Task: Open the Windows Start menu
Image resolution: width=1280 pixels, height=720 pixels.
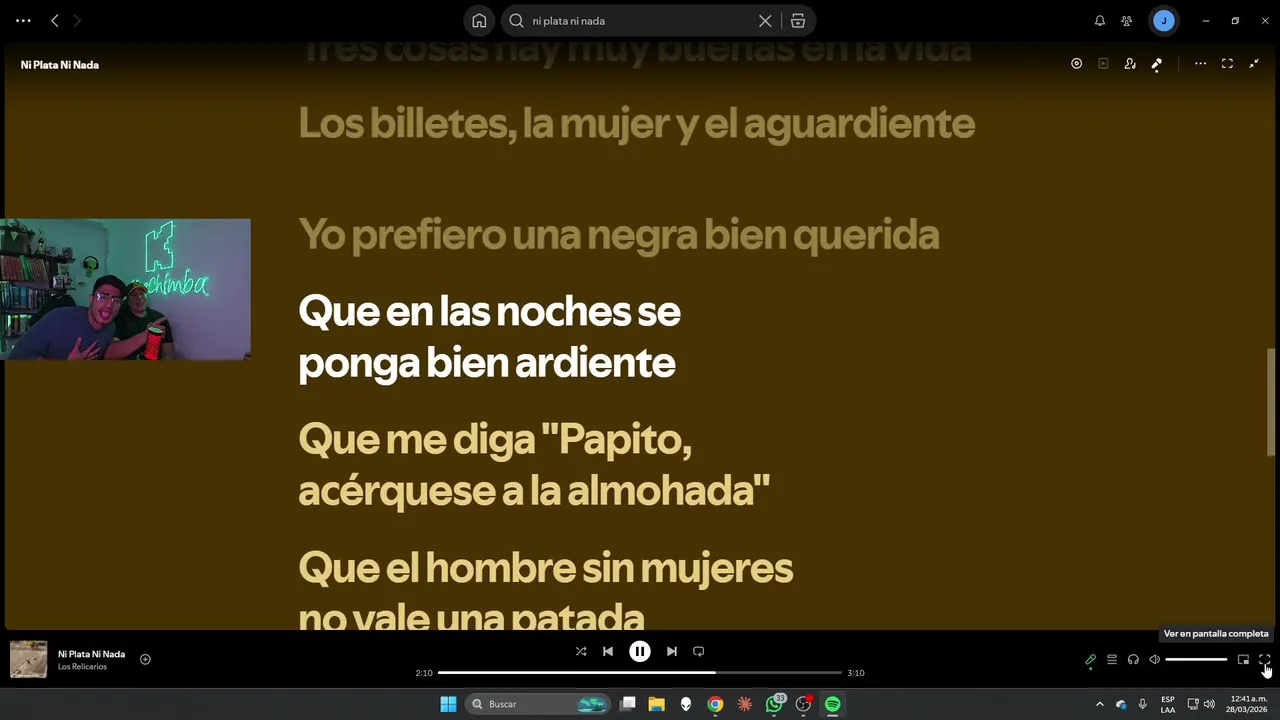Action: point(448,704)
